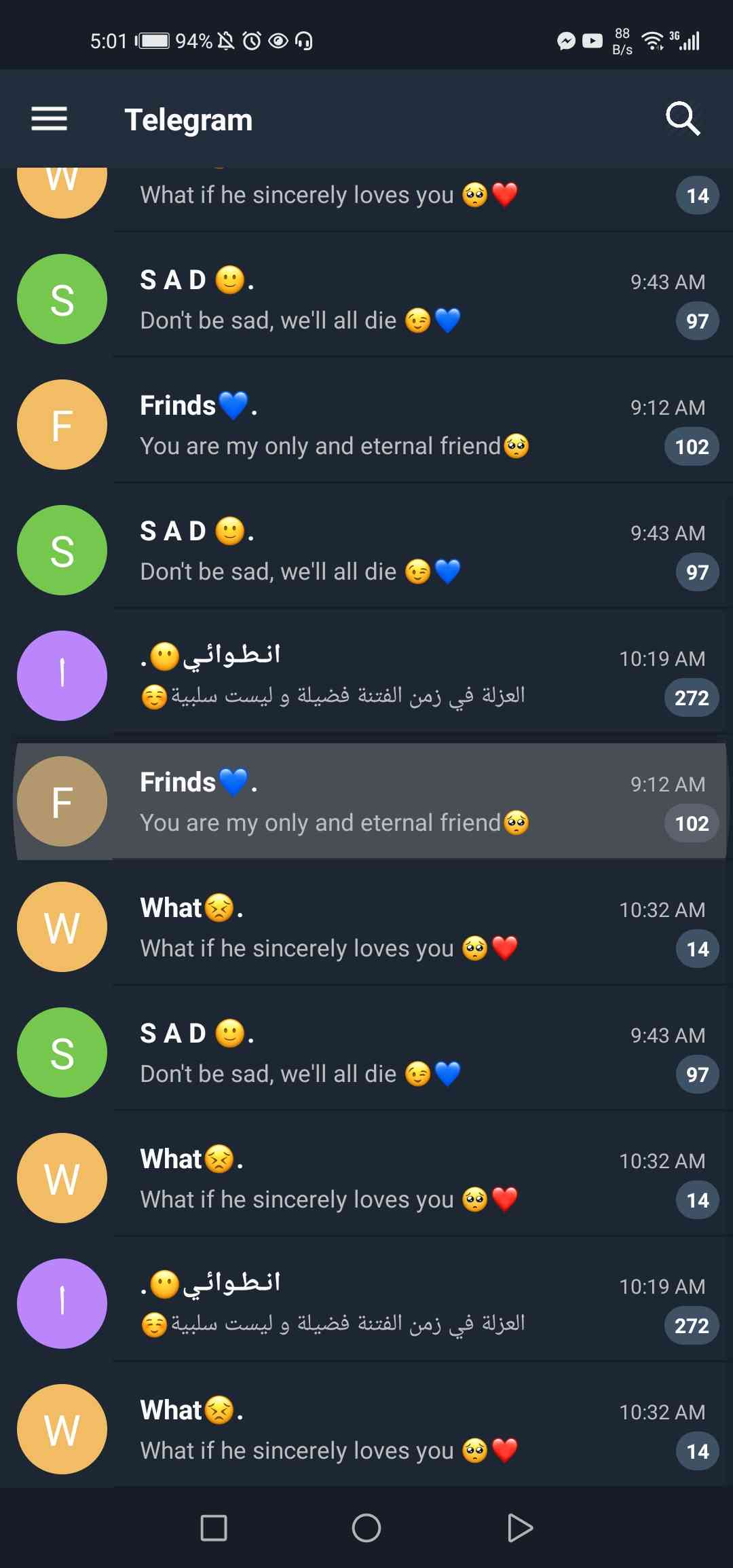733x1568 pixels.
Task: Open the hamburger navigation menu
Action: (49, 119)
